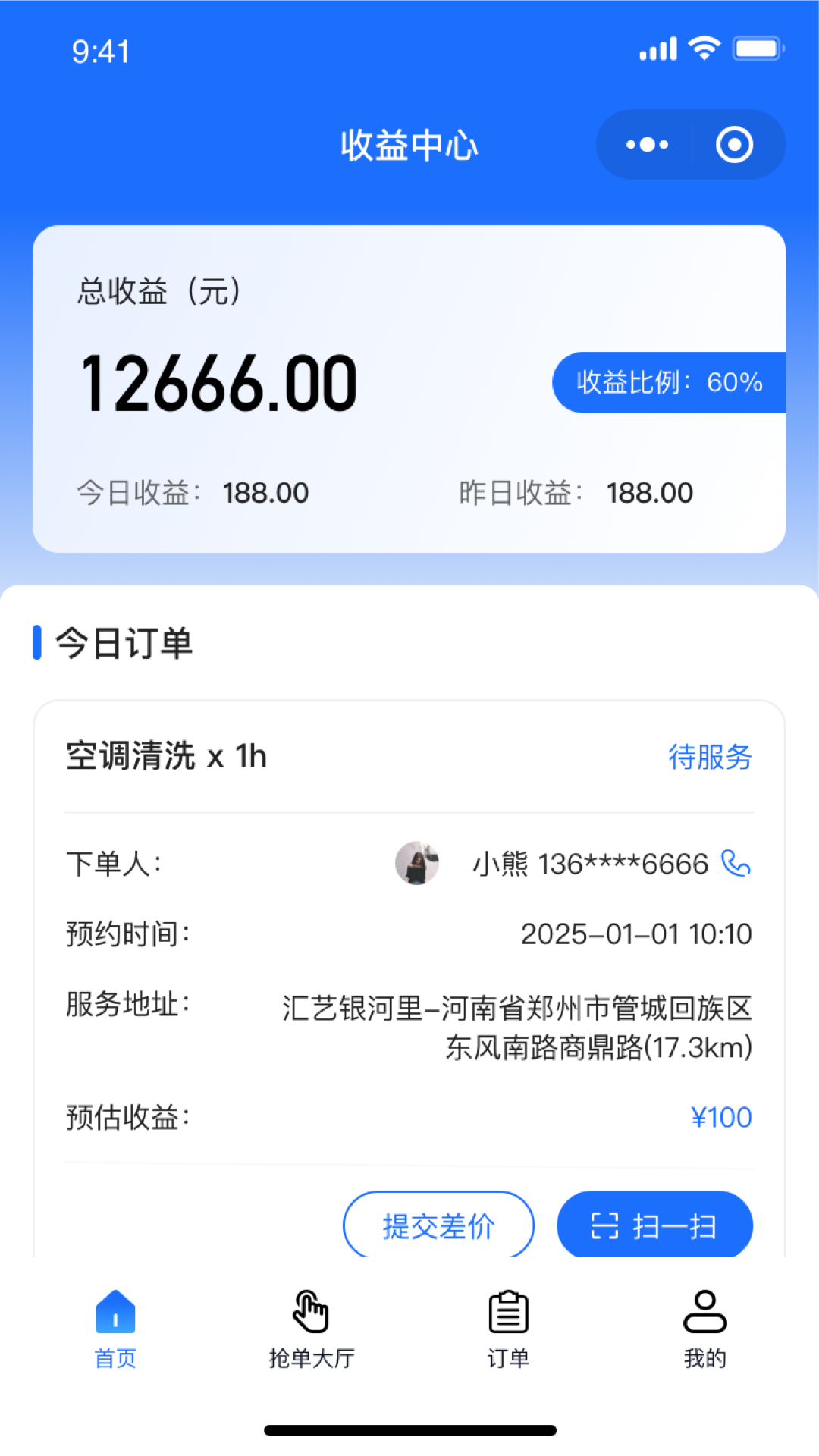This screenshot has height=1456, width=819.
Task: Switch to the 订单 tab
Action: click(507, 1335)
